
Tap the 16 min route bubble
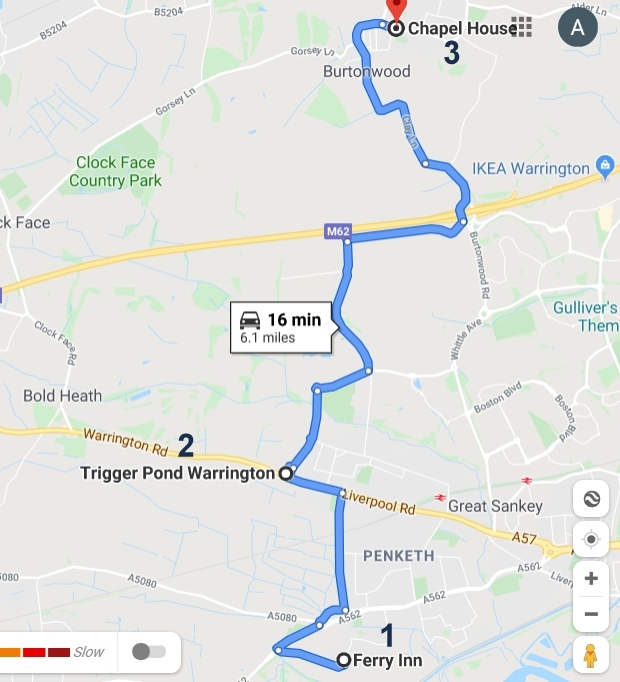point(282,327)
